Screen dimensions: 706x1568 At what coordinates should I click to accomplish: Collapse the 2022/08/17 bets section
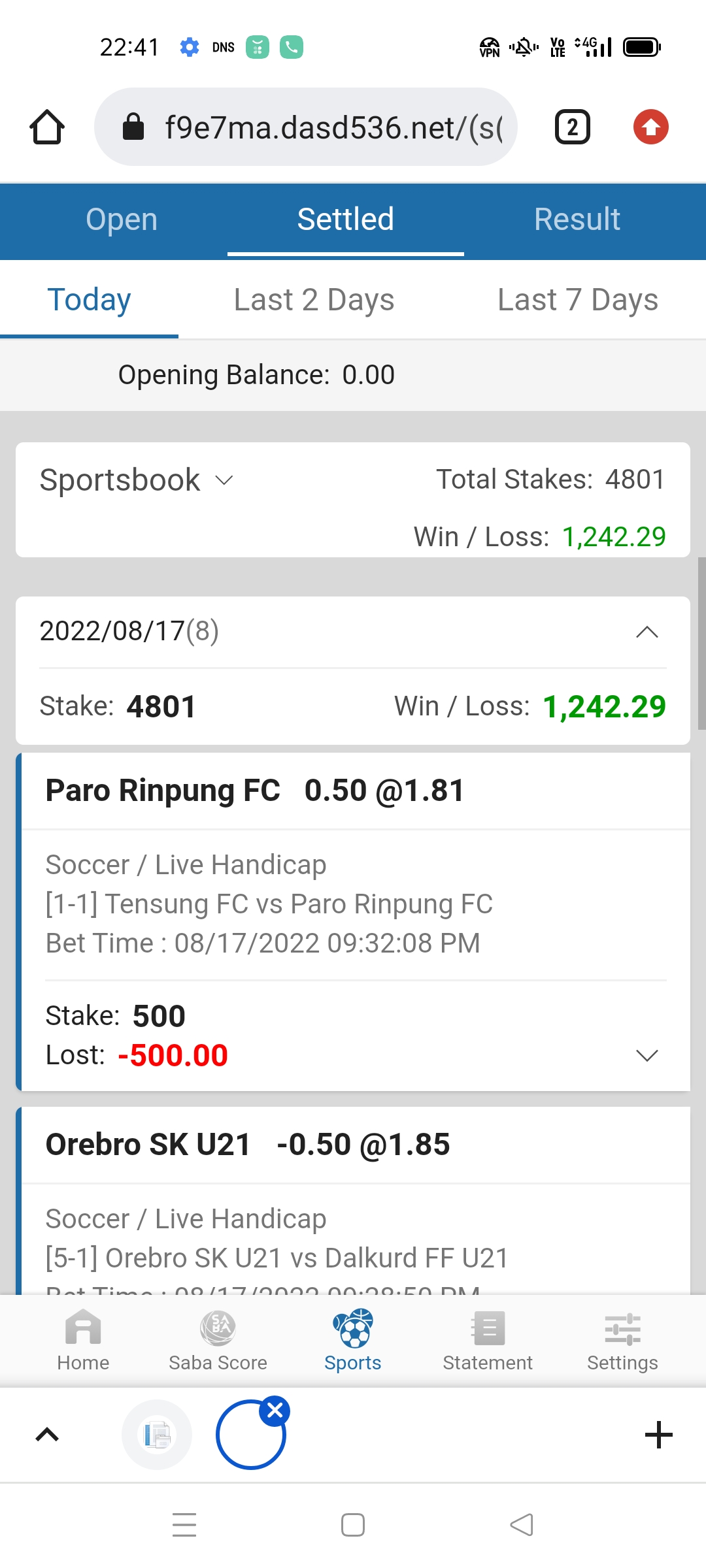[647, 632]
